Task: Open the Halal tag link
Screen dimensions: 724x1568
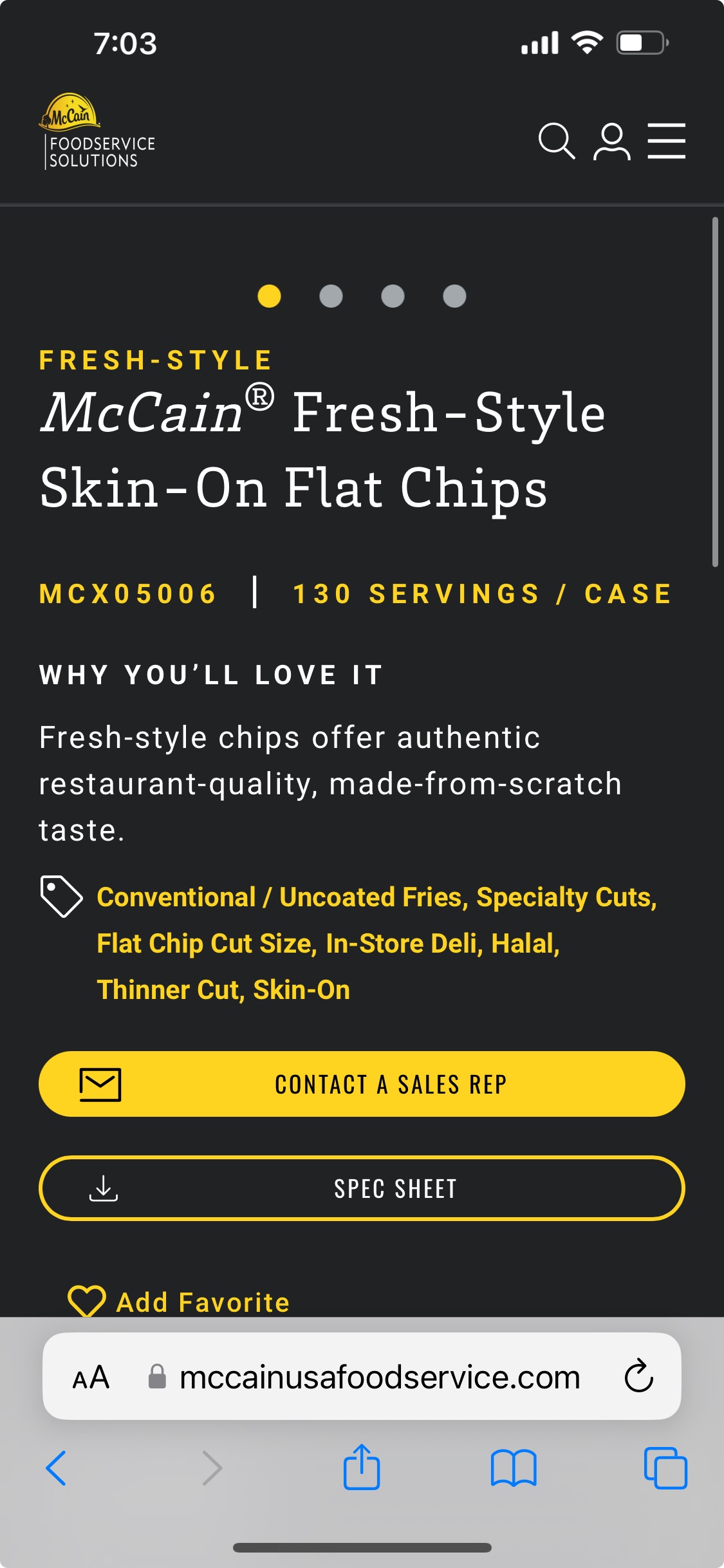Action: click(522, 944)
